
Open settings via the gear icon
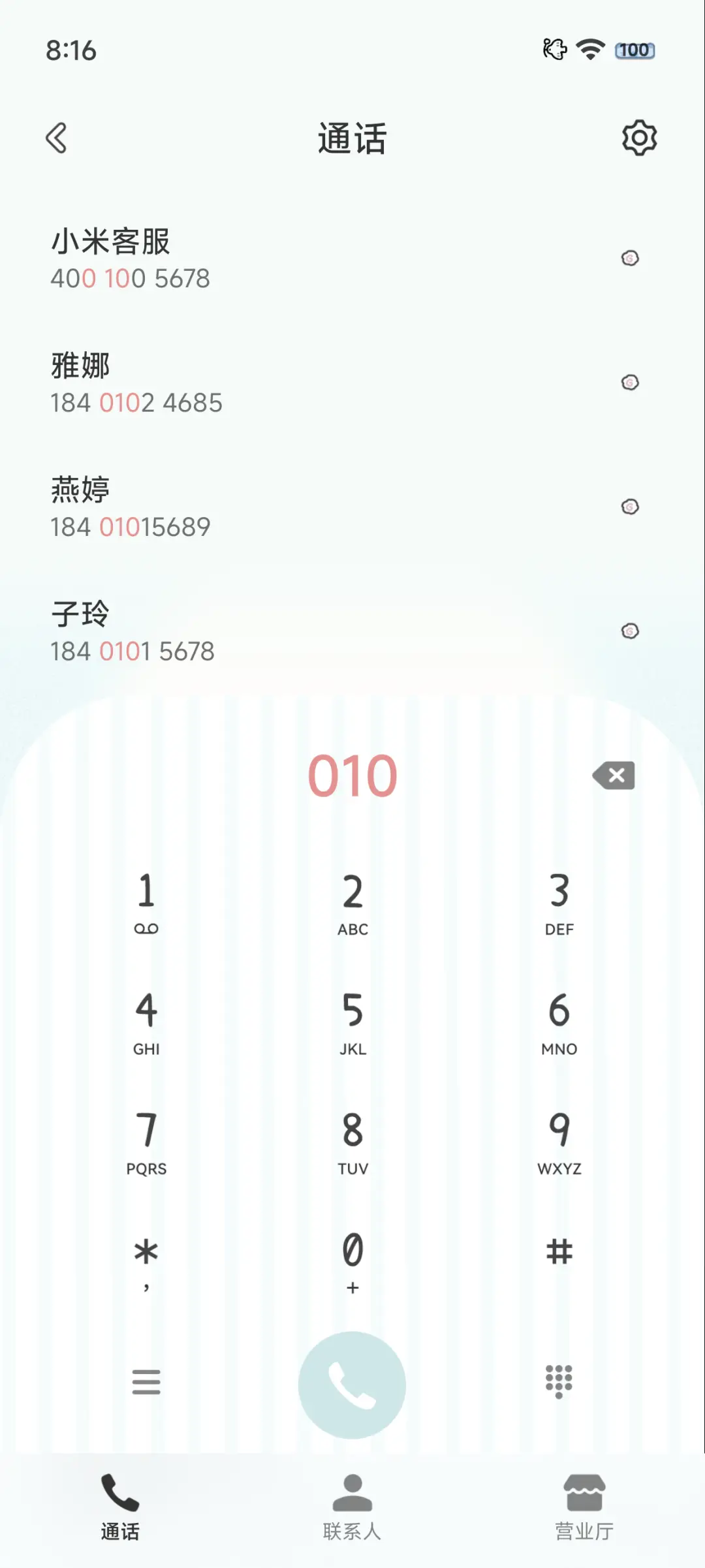[639, 137]
